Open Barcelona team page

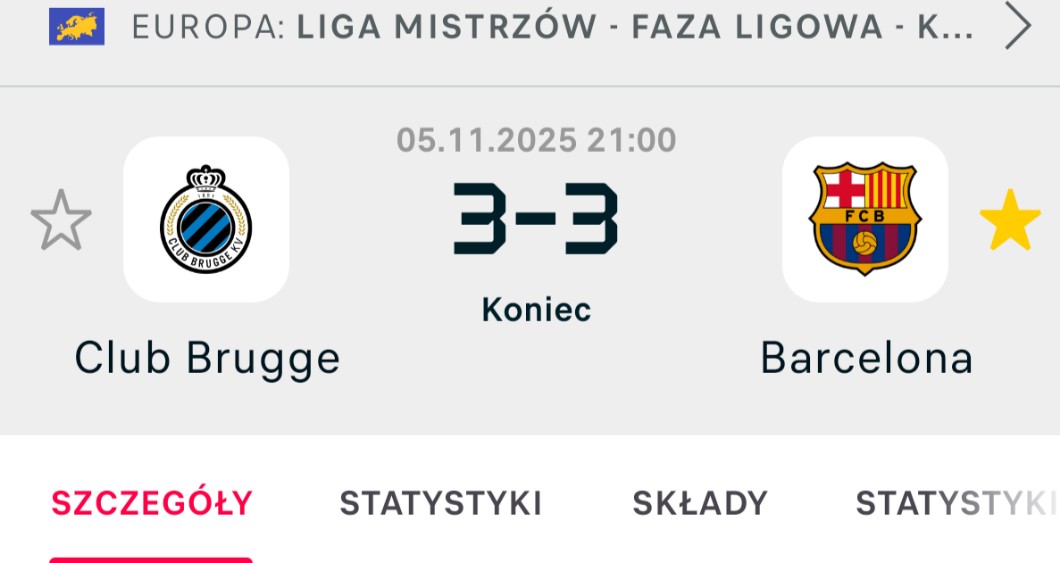[865, 220]
